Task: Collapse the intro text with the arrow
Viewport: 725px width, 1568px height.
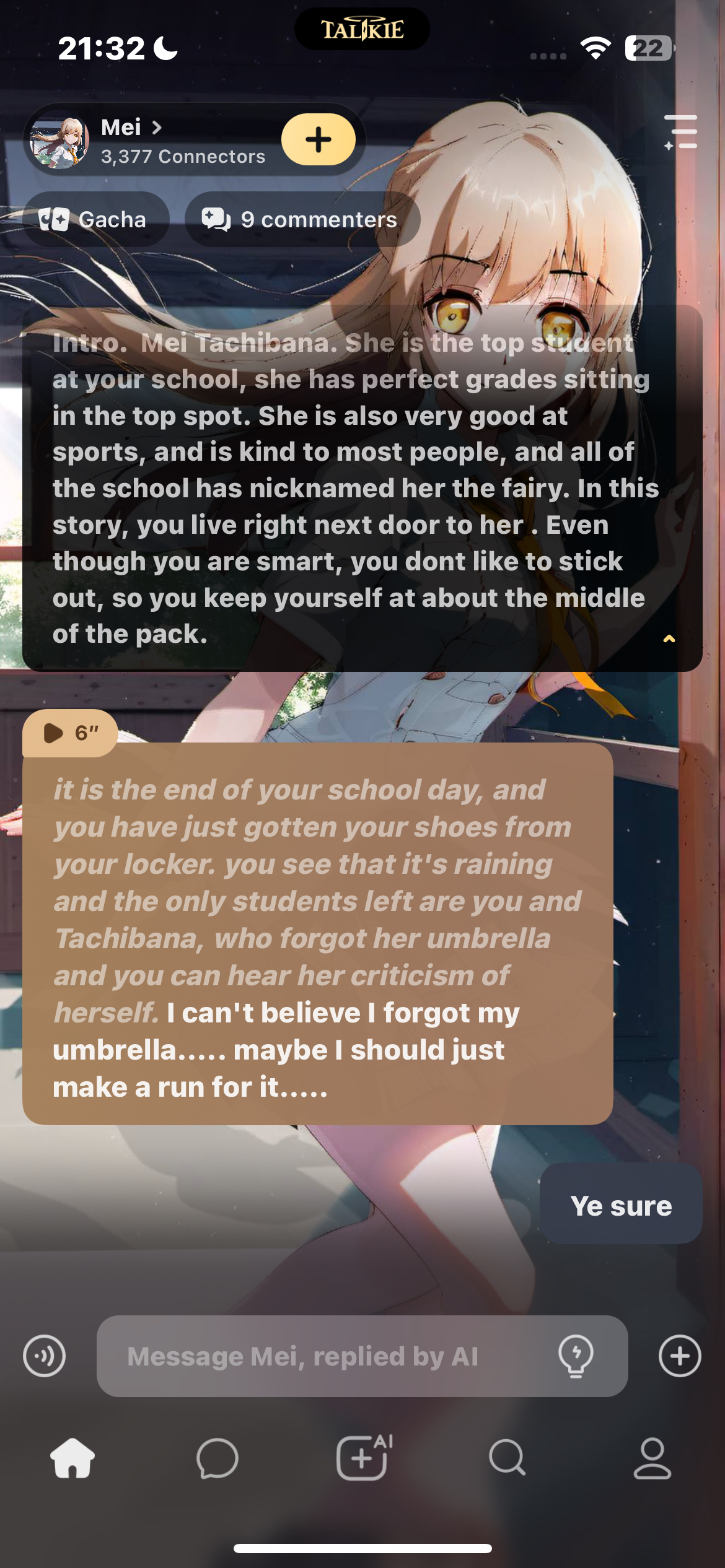Action: [669, 638]
